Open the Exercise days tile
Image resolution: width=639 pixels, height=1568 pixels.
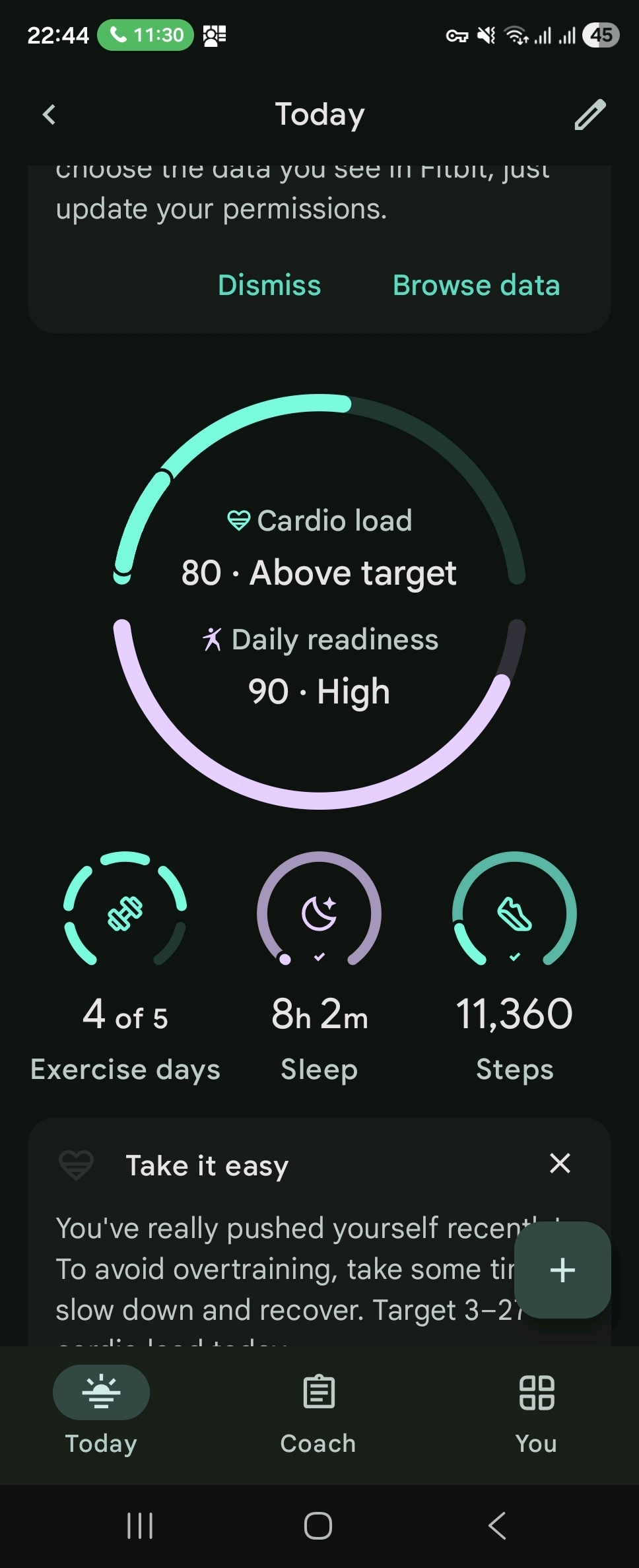[125, 964]
